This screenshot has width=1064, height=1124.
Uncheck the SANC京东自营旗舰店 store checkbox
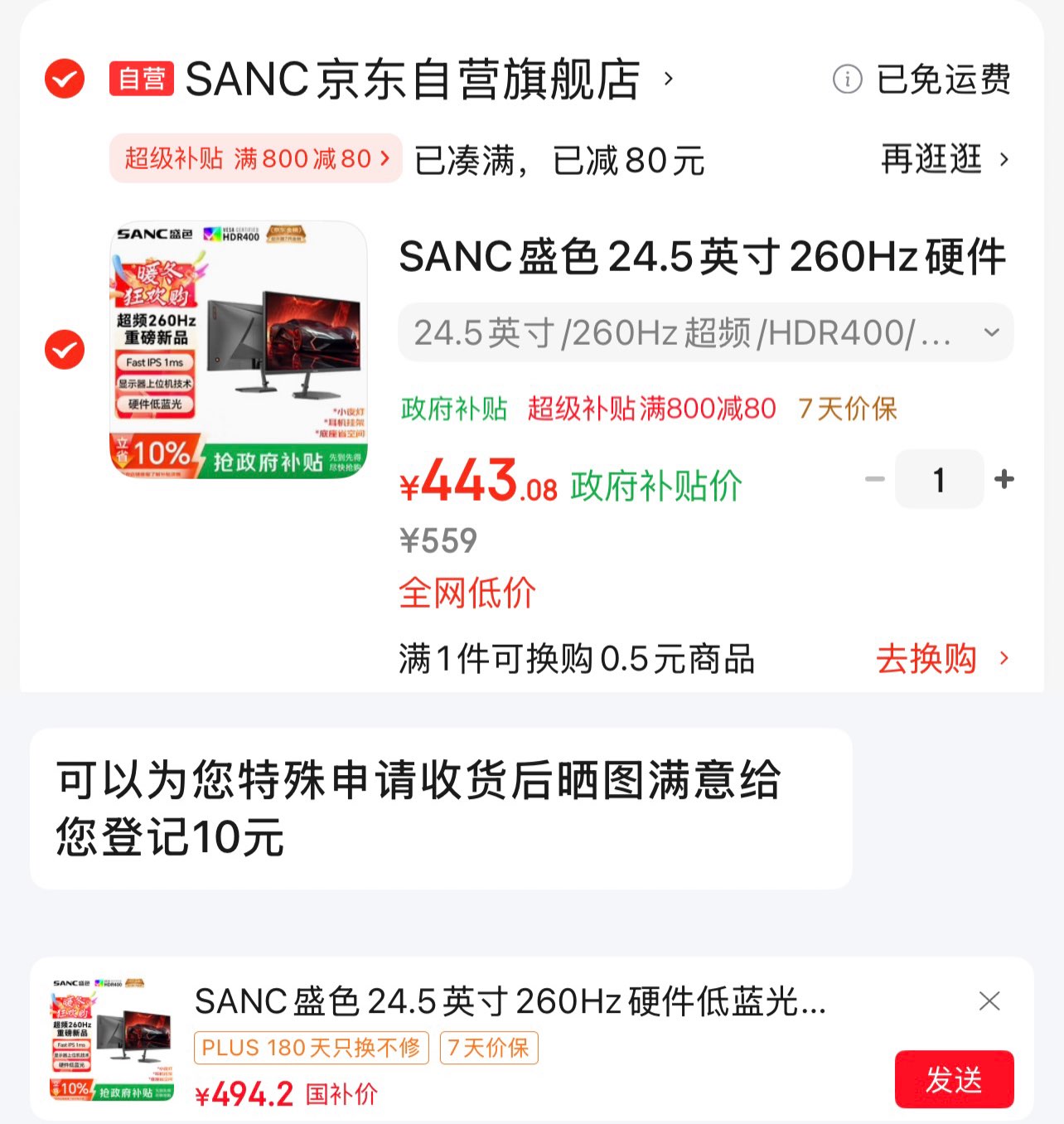point(65,80)
